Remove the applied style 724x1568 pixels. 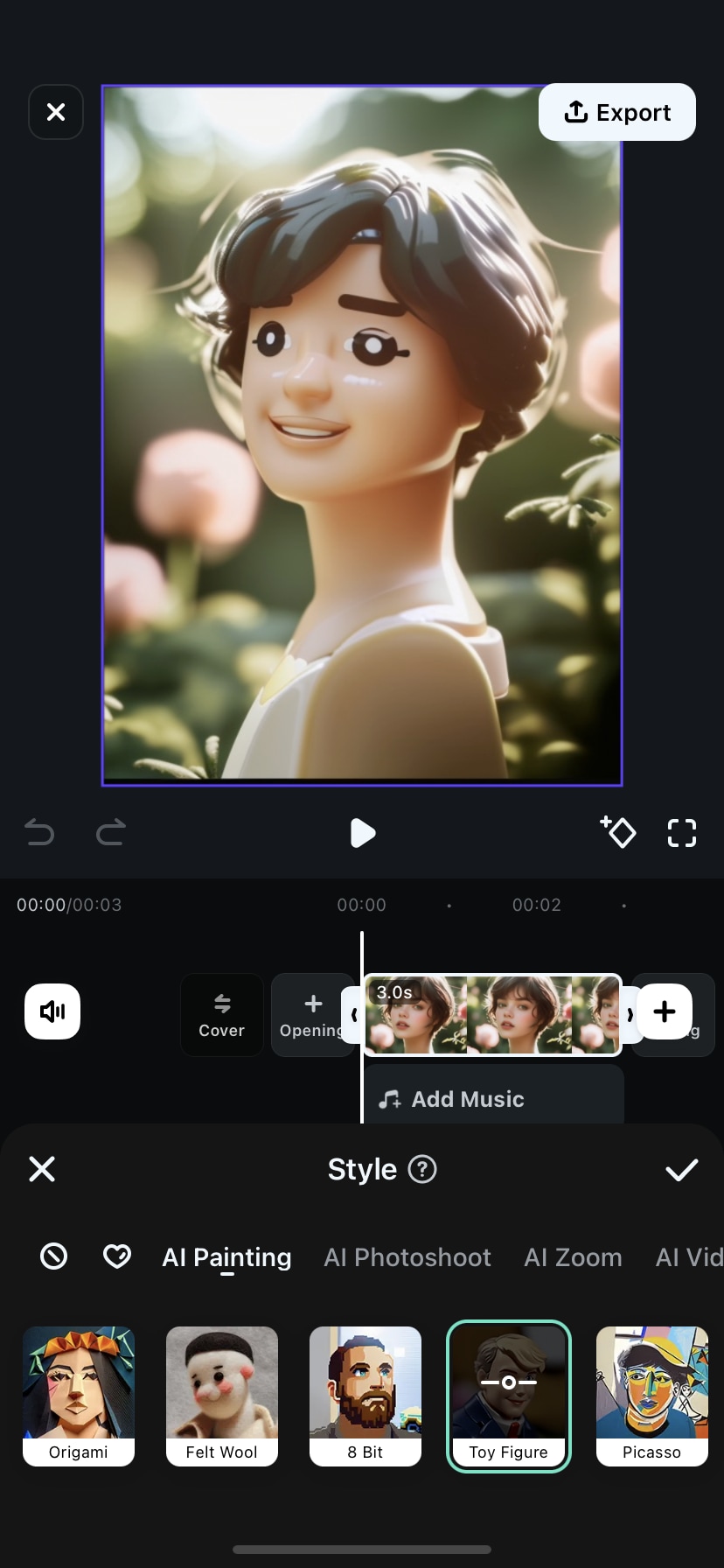(53, 1256)
